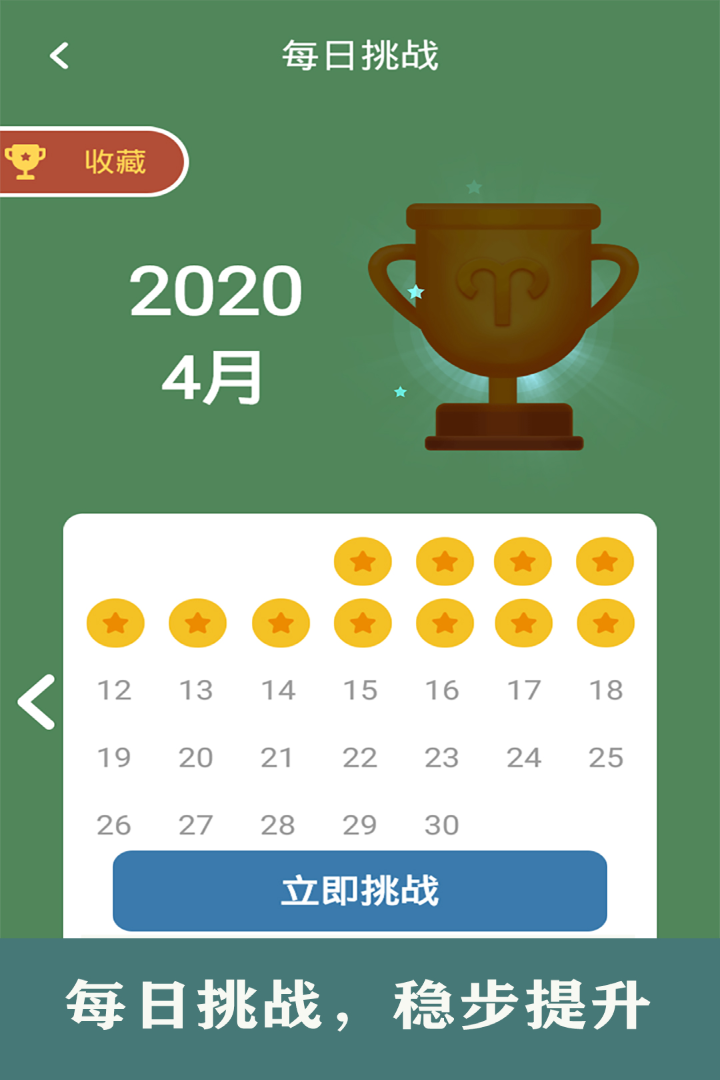Click the trophy icon on the 收藏 badge
720x1080 pixels.
tap(27, 156)
